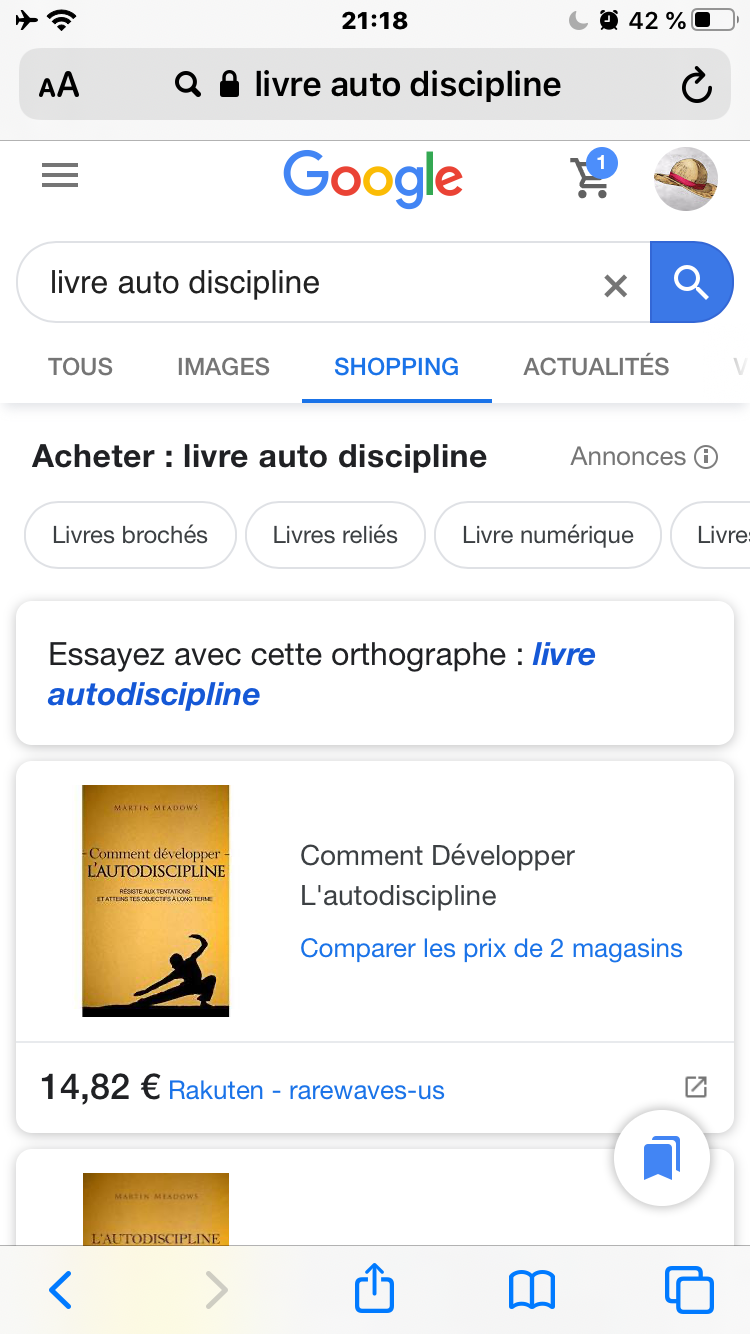The height and width of the screenshot is (1334, 750).
Task: Show info about Annonces
Action: pos(706,457)
